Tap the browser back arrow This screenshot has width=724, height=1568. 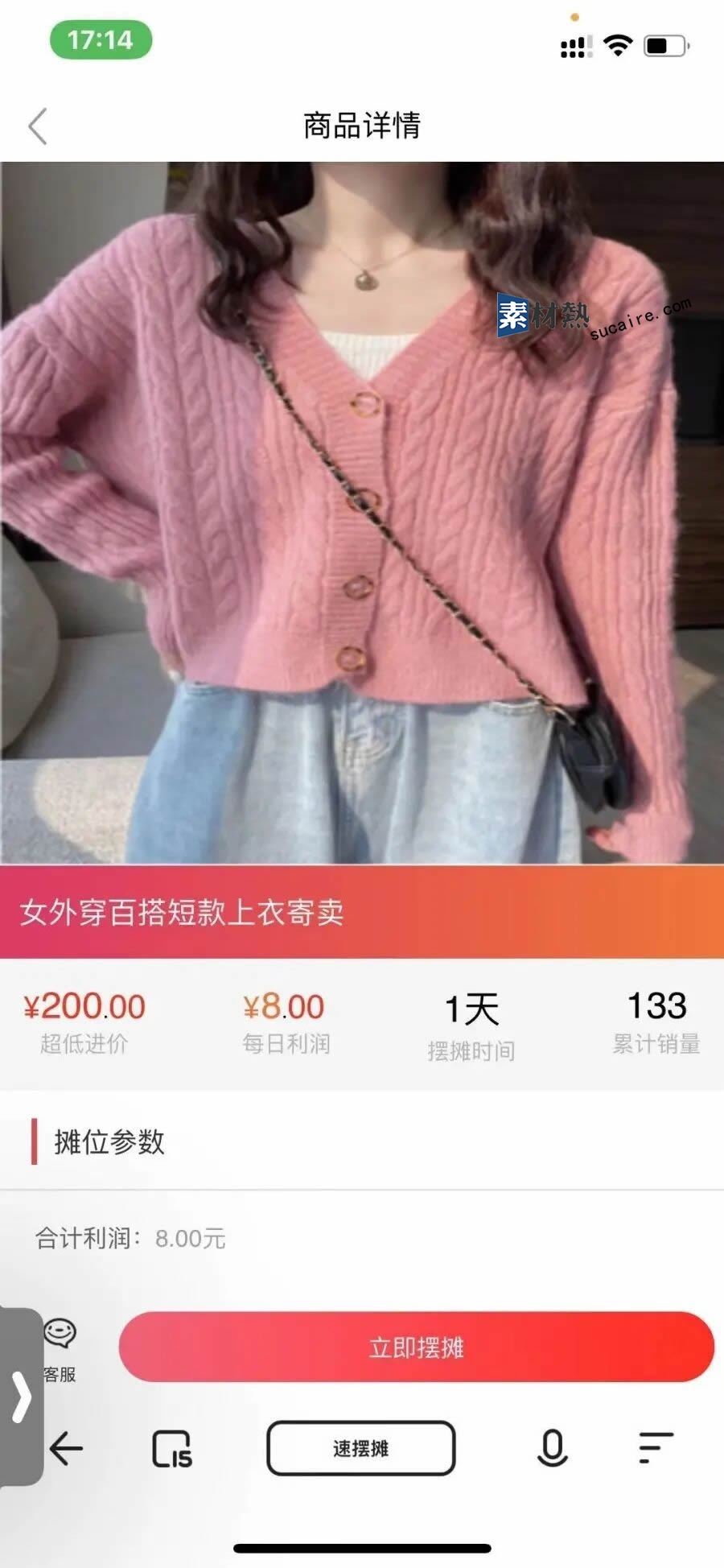66,1449
